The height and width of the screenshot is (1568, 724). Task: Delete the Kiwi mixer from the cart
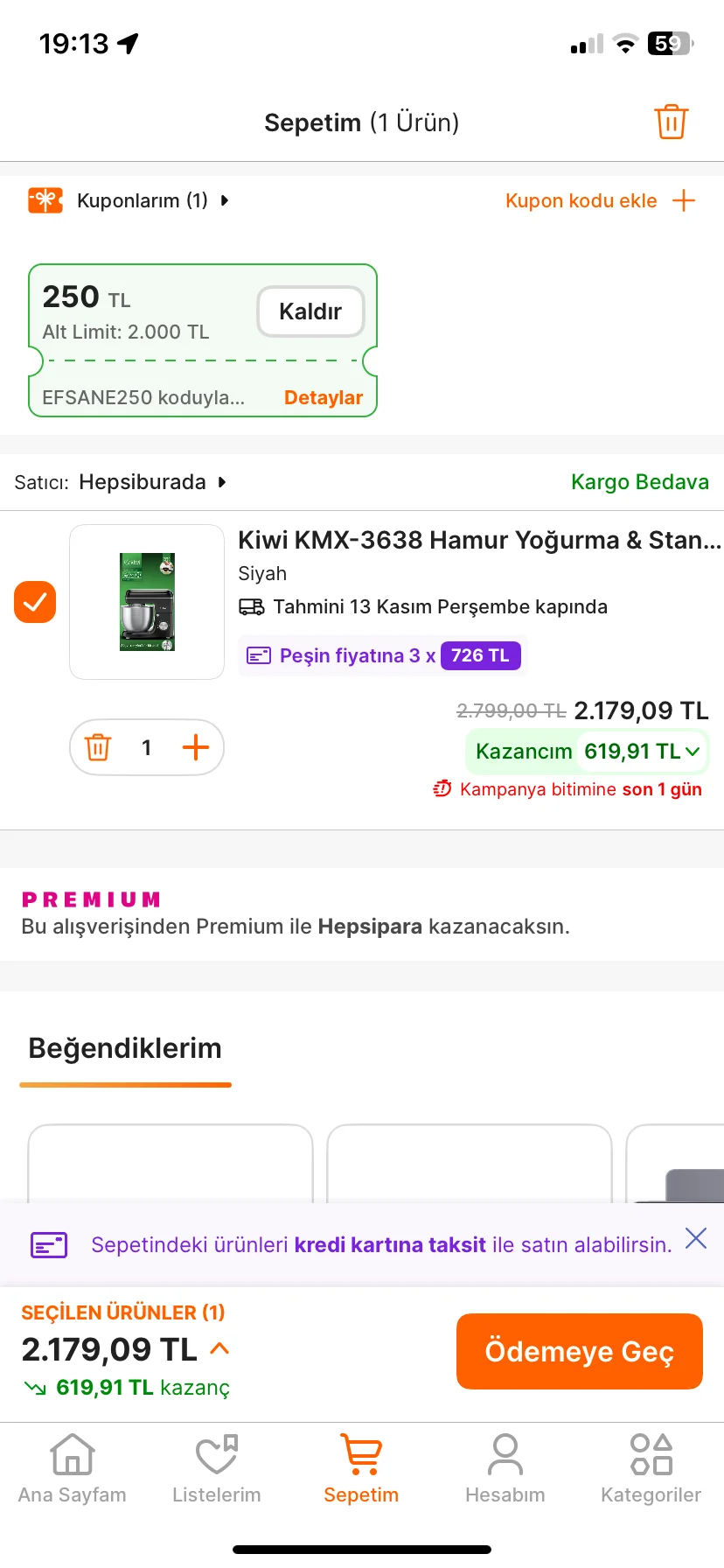pyautogui.click(x=98, y=747)
